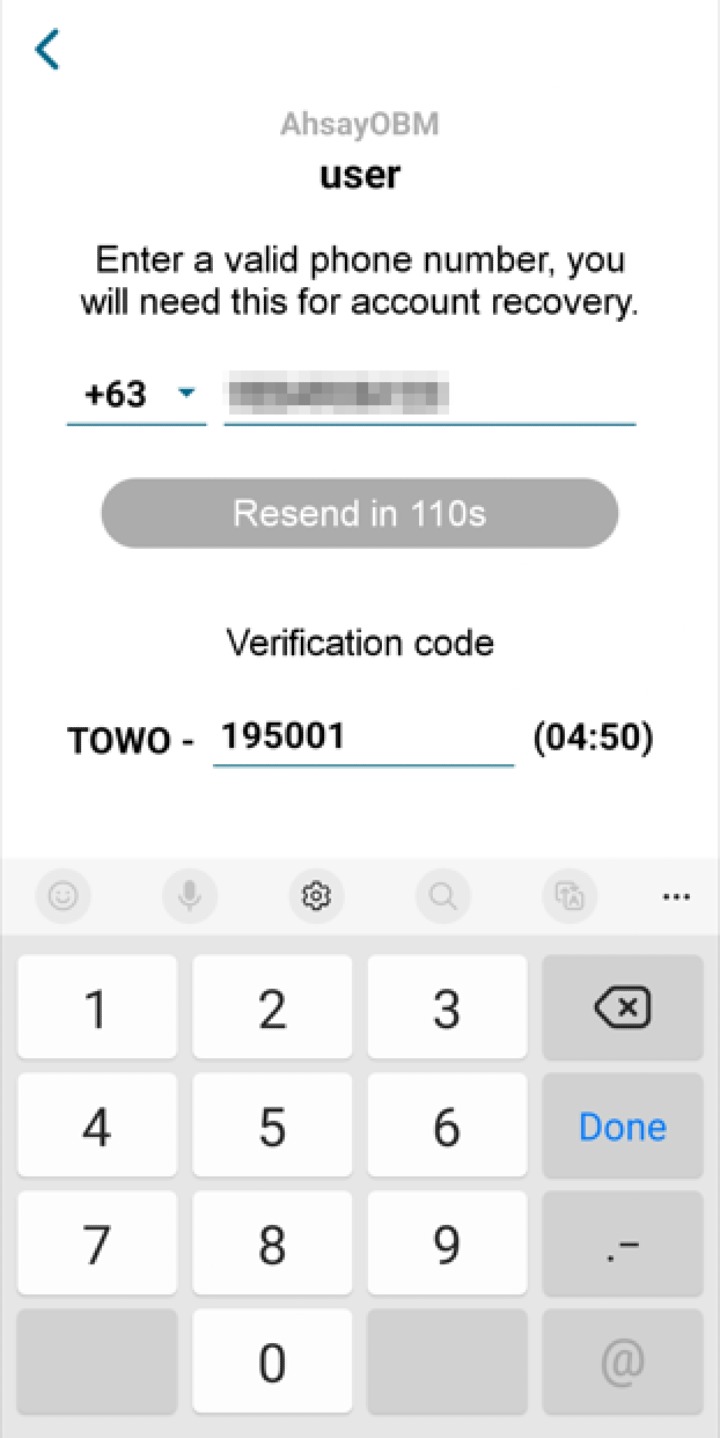This screenshot has height=1438, width=720.
Task: Enter digit 0 on the keypad
Action: pyautogui.click(x=272, y=1362)
